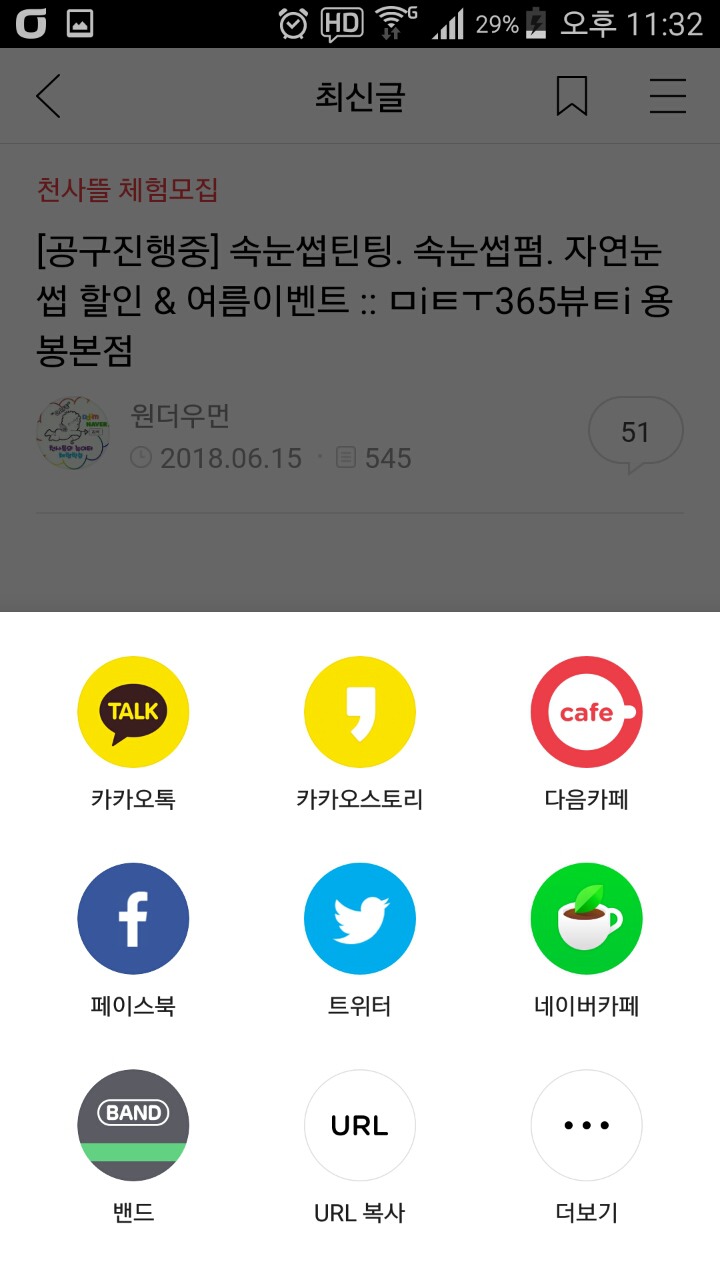The height and width of the screenshot is (1280, 720).
Task: Go back using the top arrow
Action: 48,96
